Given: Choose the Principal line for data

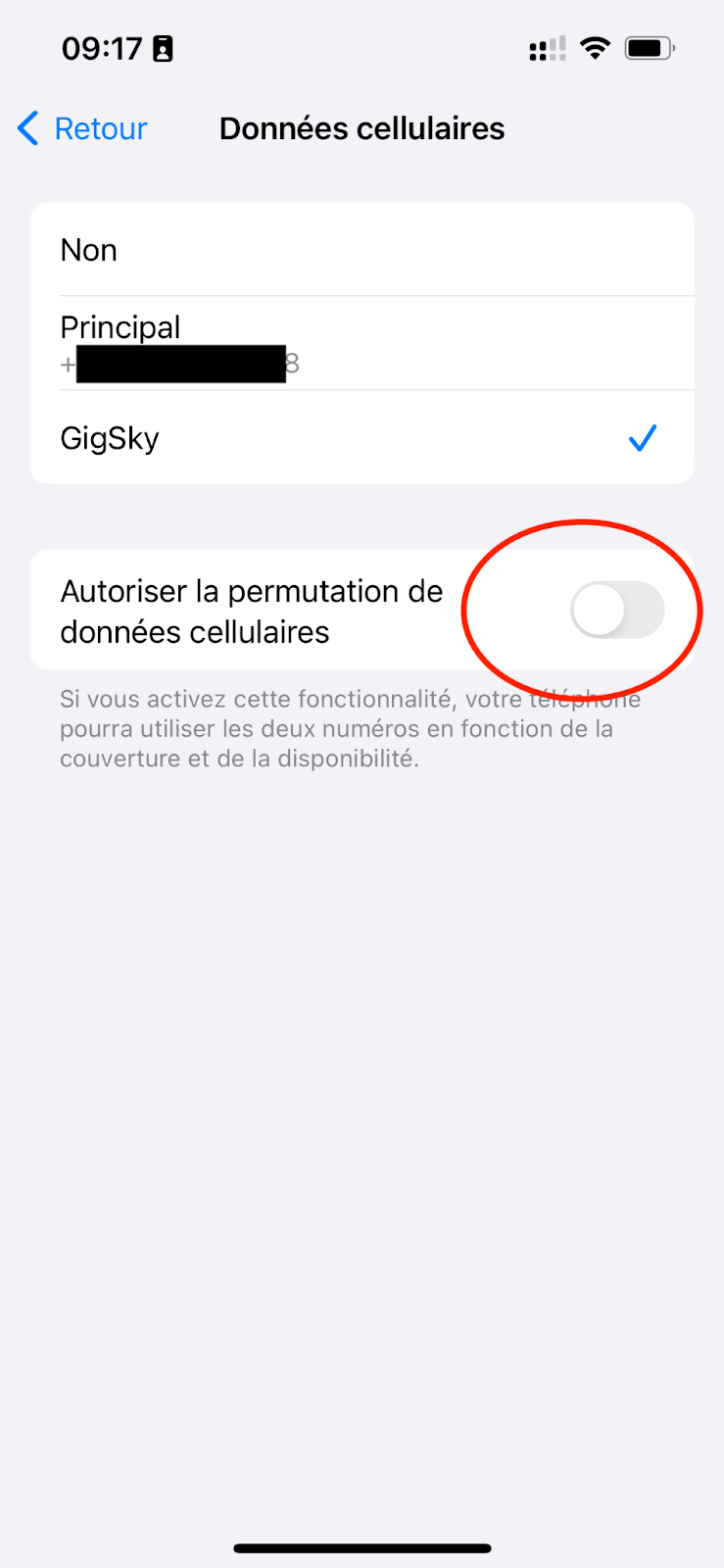Looking at the screenshot, I should pyautogui.click(x=362, y=343).
